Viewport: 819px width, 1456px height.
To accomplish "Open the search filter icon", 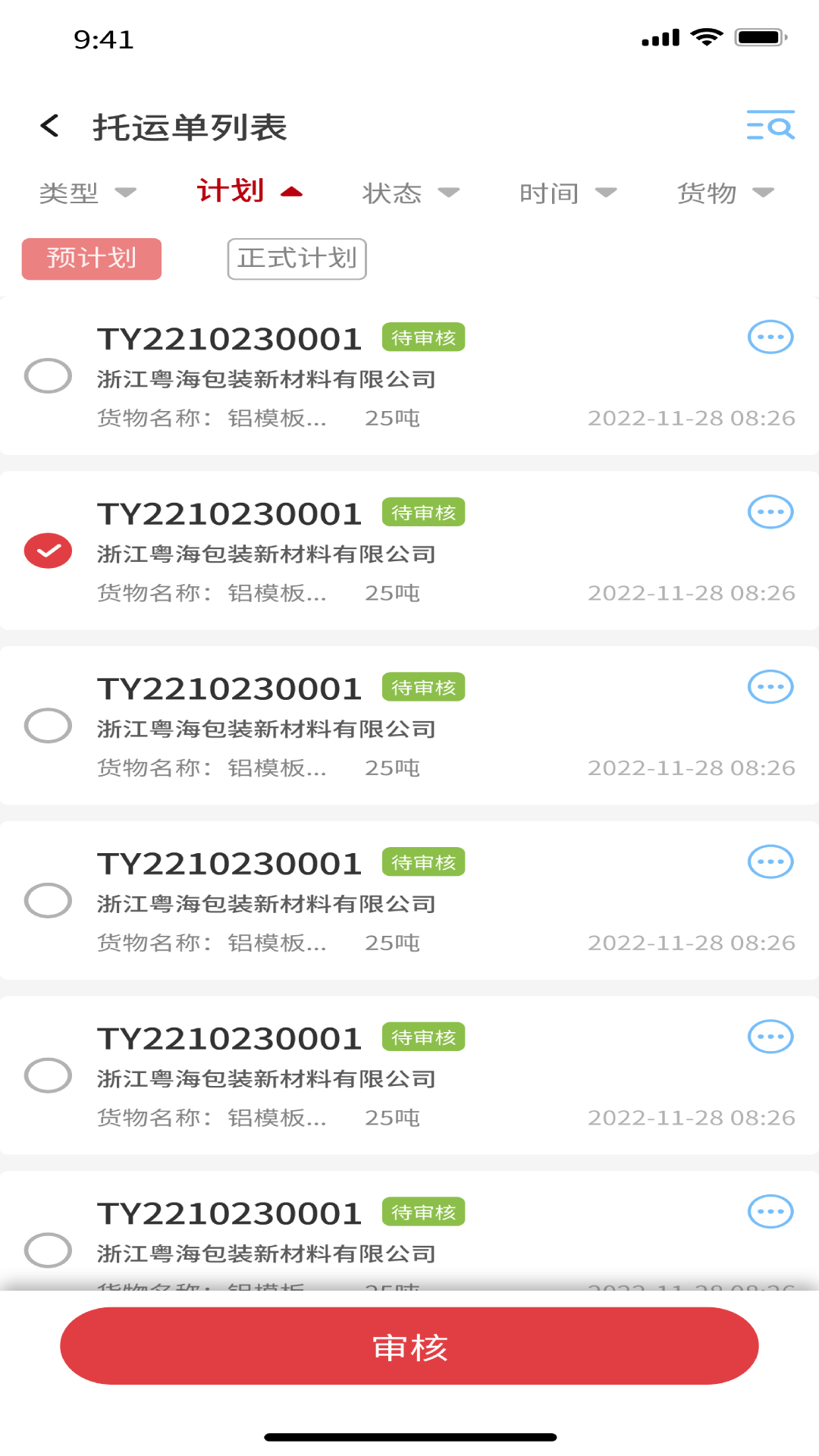I will coord(770,126).
